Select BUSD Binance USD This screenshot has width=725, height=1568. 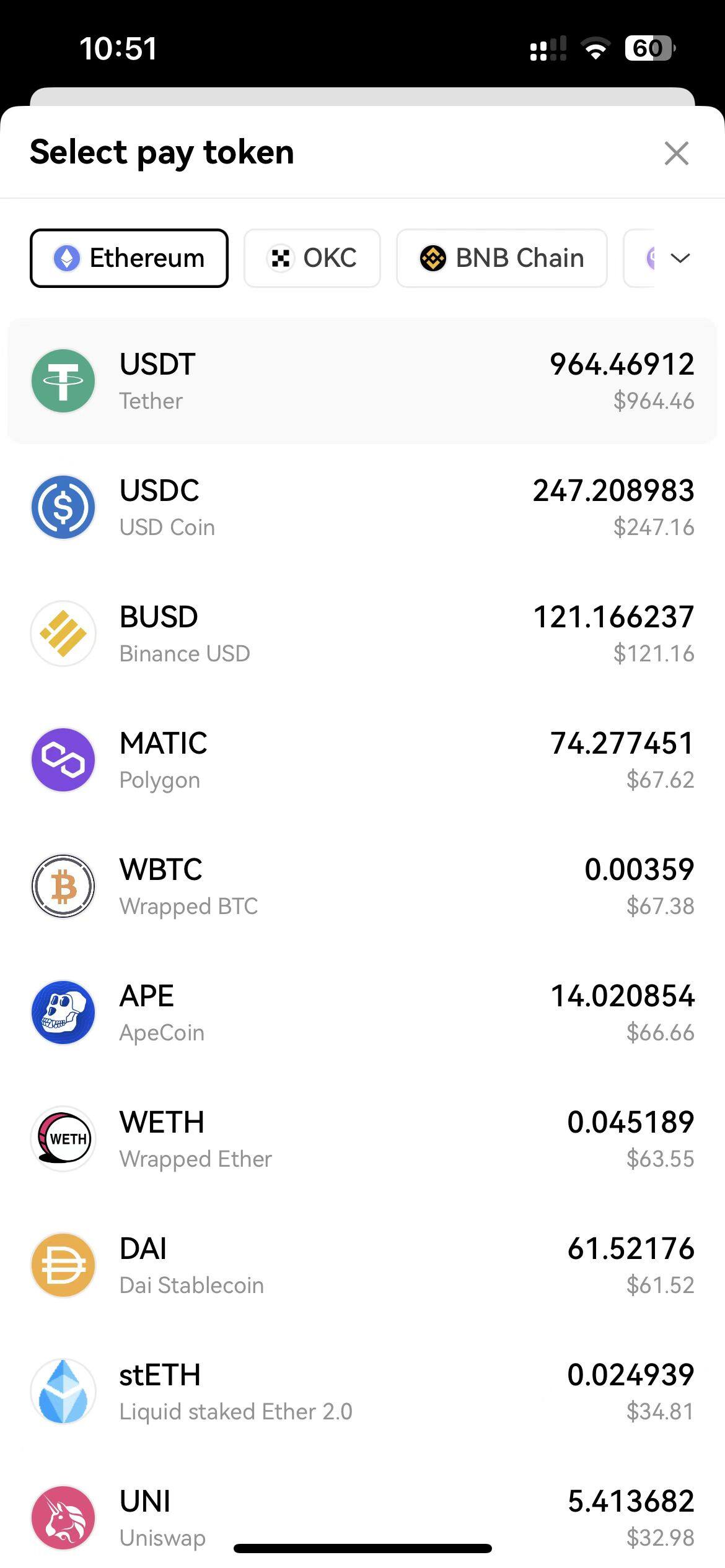[362, 634]
